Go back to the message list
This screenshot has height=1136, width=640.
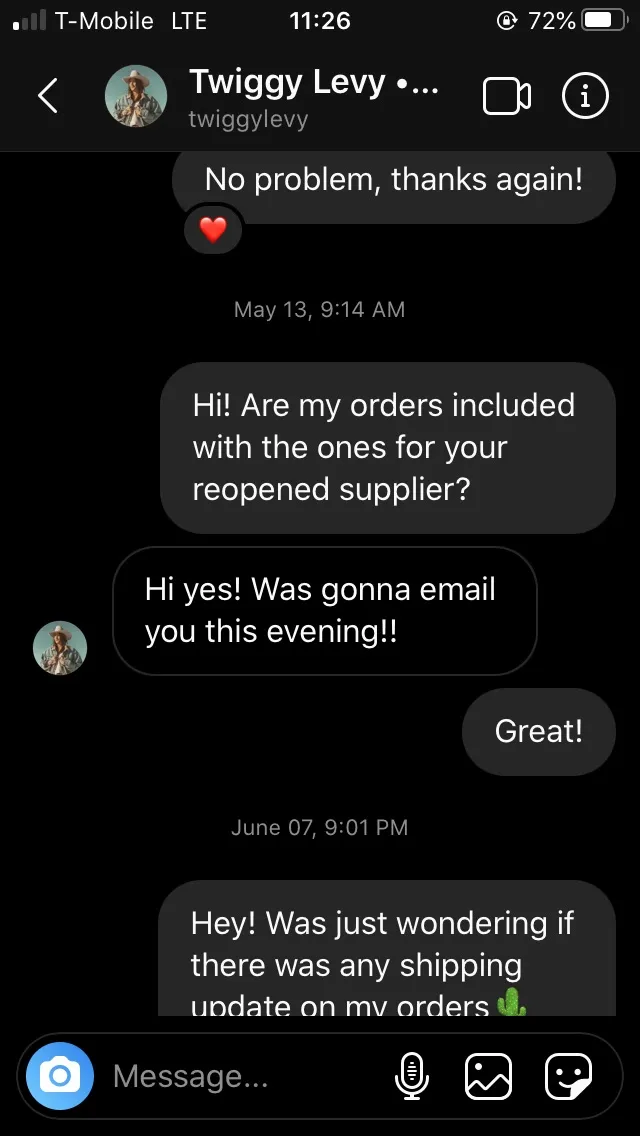pos(47,96)
